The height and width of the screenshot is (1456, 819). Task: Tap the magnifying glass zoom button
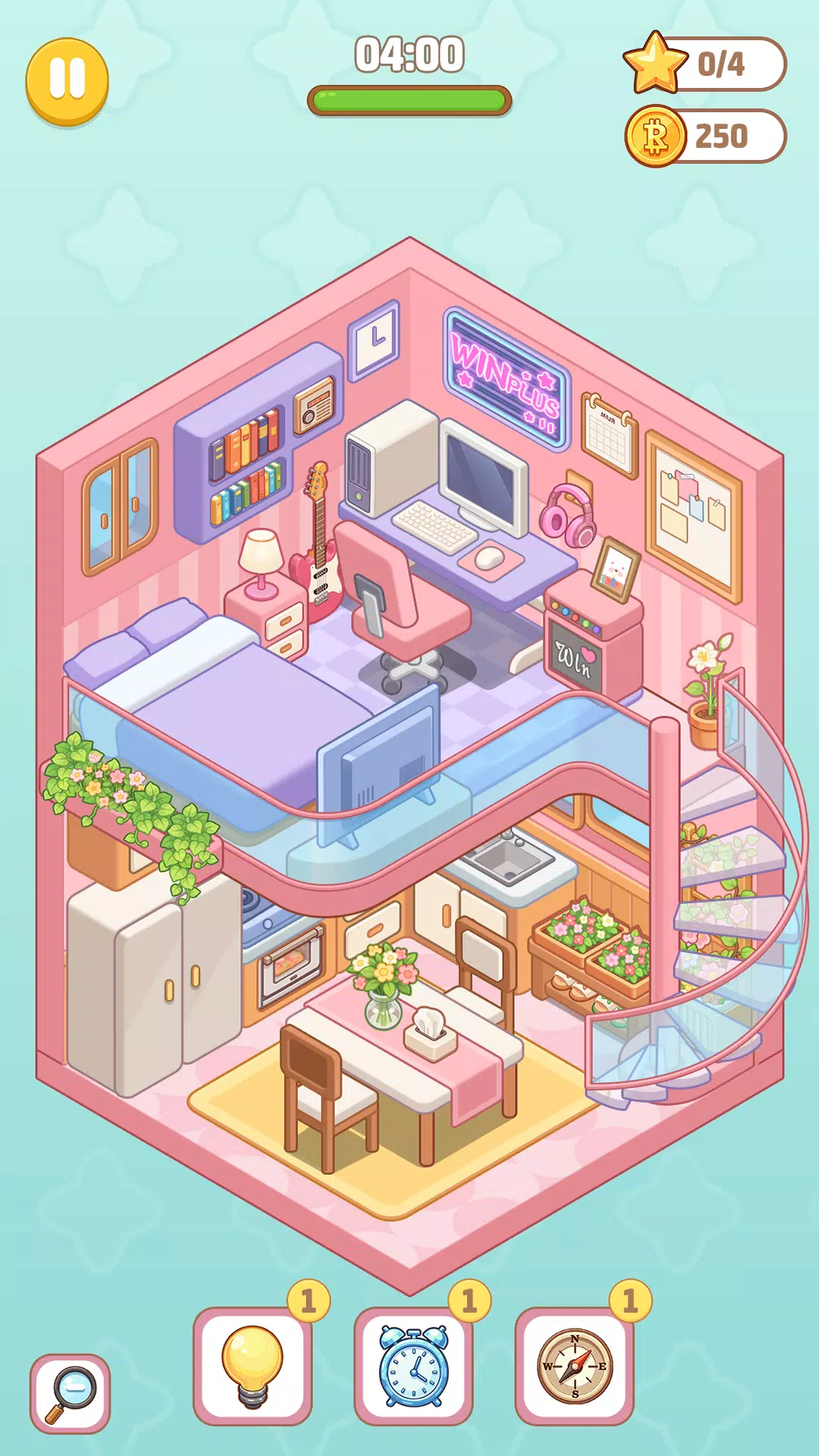(x=70, y=1394)
